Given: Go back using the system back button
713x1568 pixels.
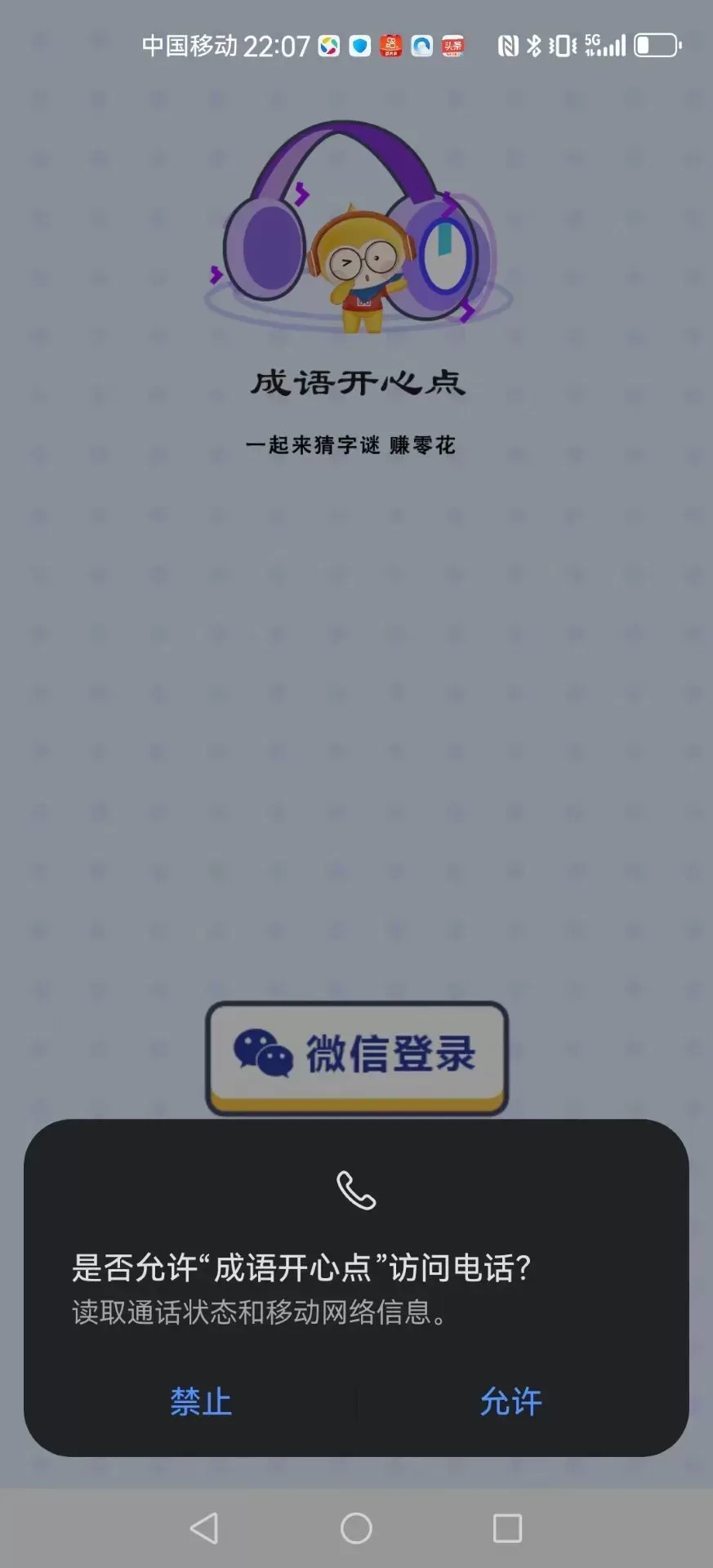Looking at the screenshot, I should [x=204, y=1528].
